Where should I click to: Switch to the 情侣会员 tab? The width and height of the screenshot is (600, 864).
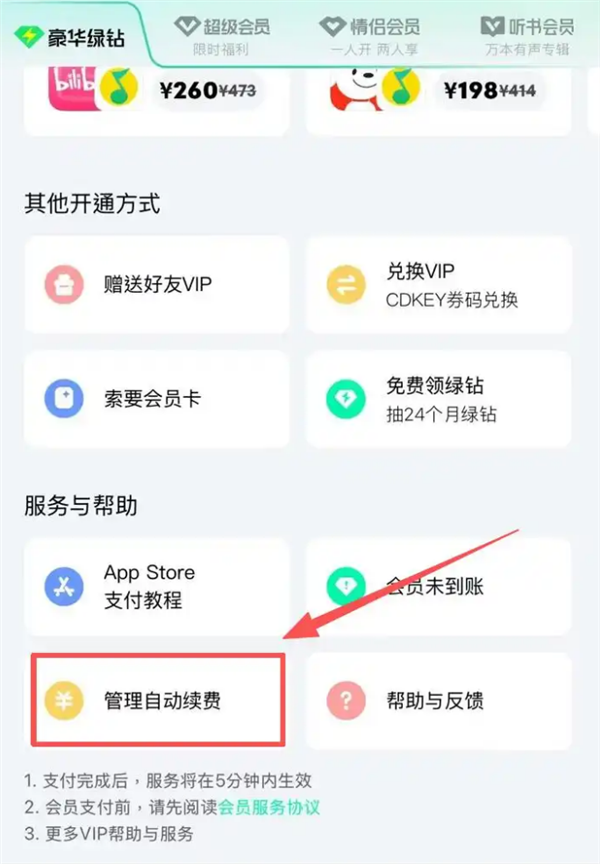coord(368,34)
